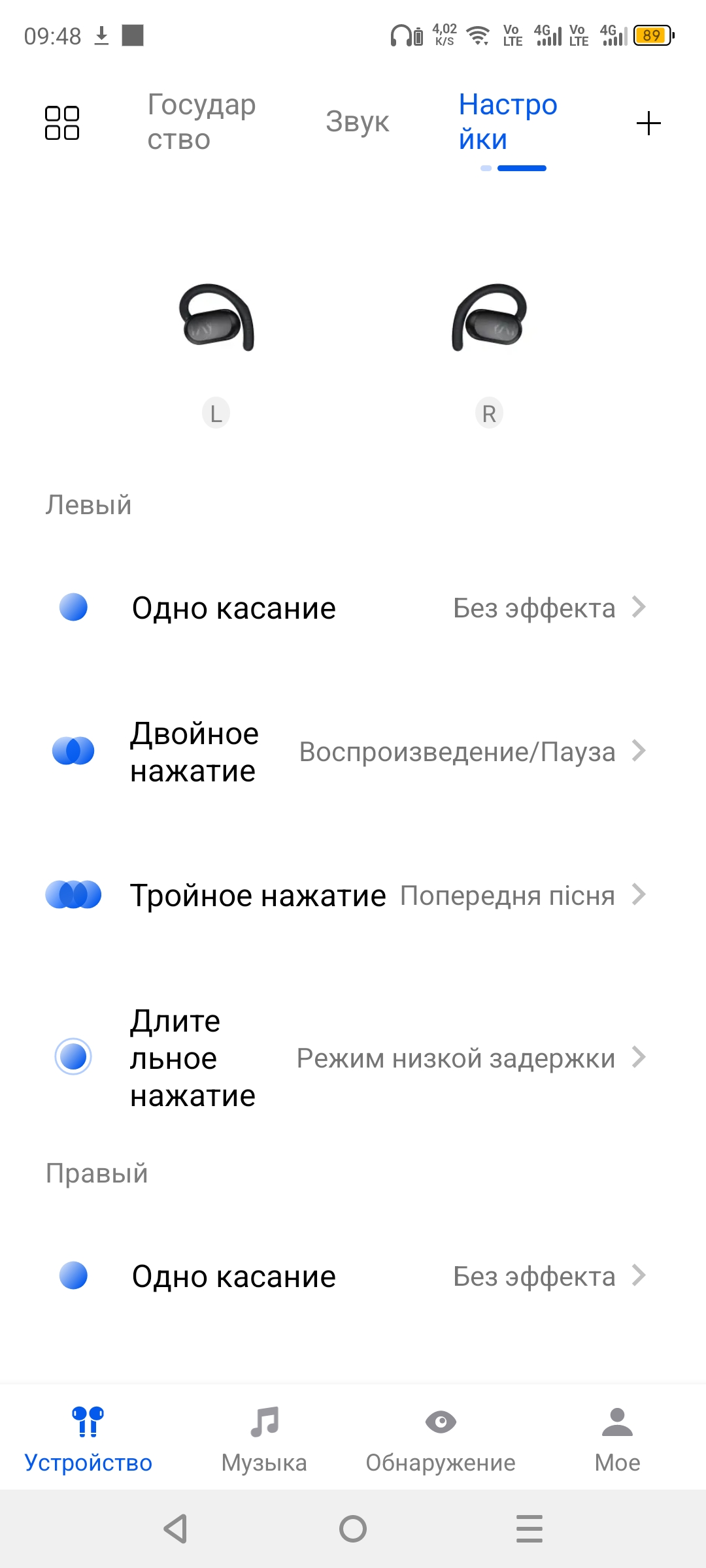Viewport: 706px width, 1568px height.
Task: Open left Длительное нажатие setting
Action: (353, 1058)
